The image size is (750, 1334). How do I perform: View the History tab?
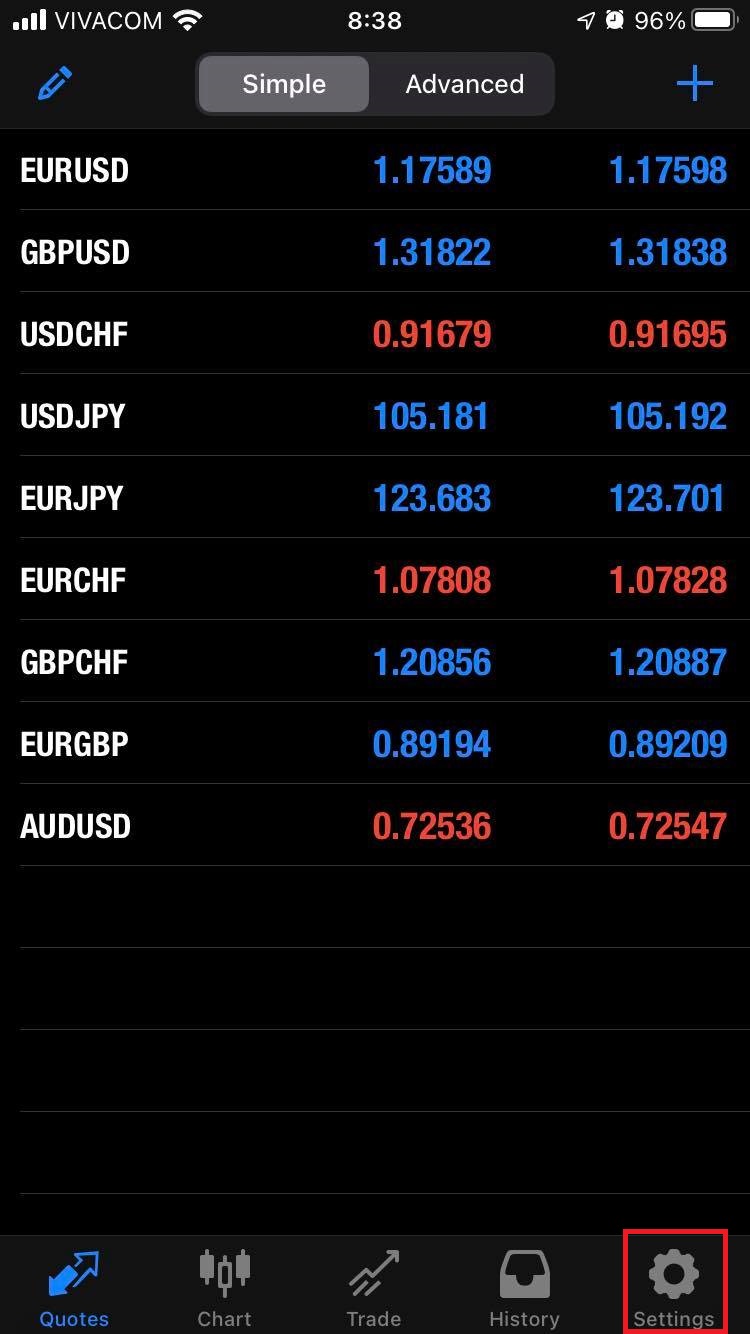click(524, 1287)
